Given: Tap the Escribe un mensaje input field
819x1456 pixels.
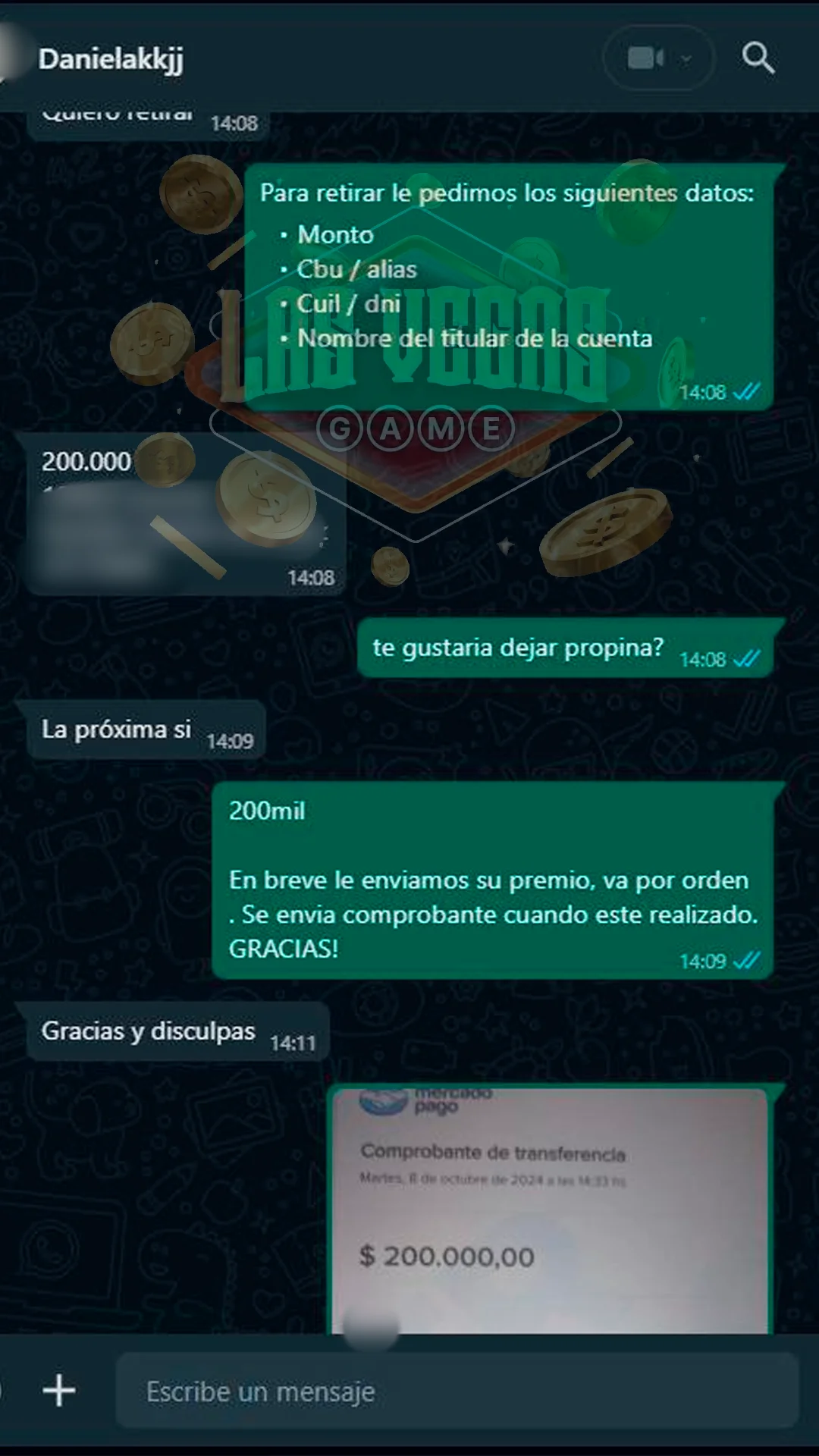Looking at the screenshot, I should point(379,1390).
